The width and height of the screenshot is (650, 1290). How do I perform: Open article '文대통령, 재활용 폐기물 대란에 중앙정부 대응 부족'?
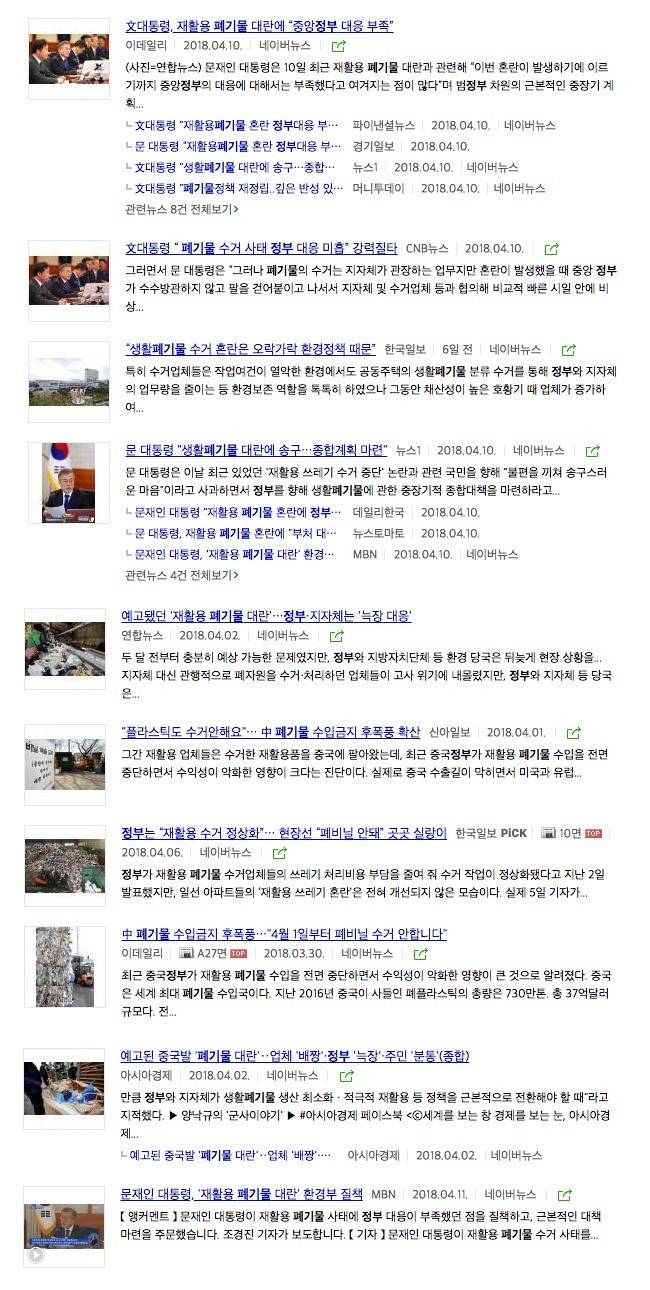258,26
